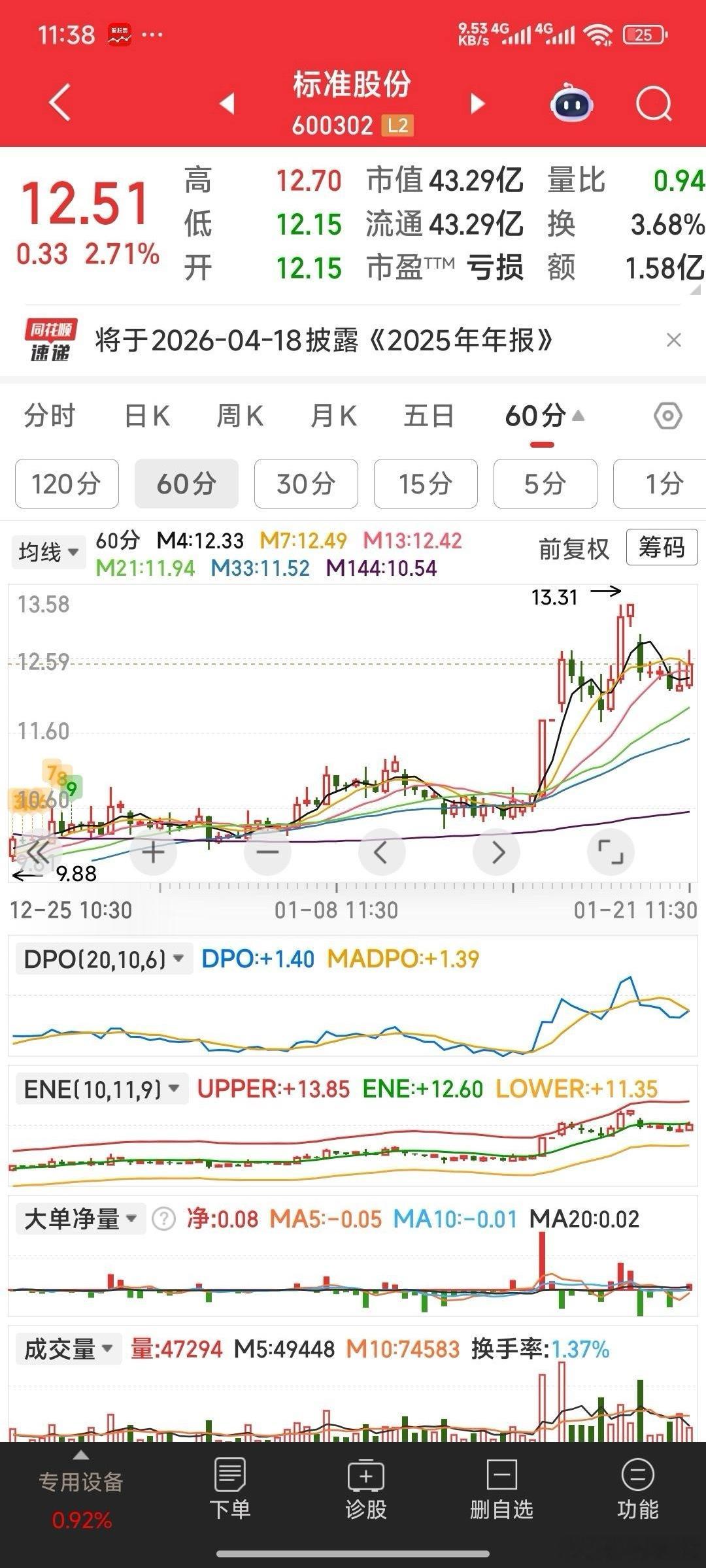This screenshot has height=1568, width=706.
Task: Switch to the 日K tab
Action: (149, 414)
